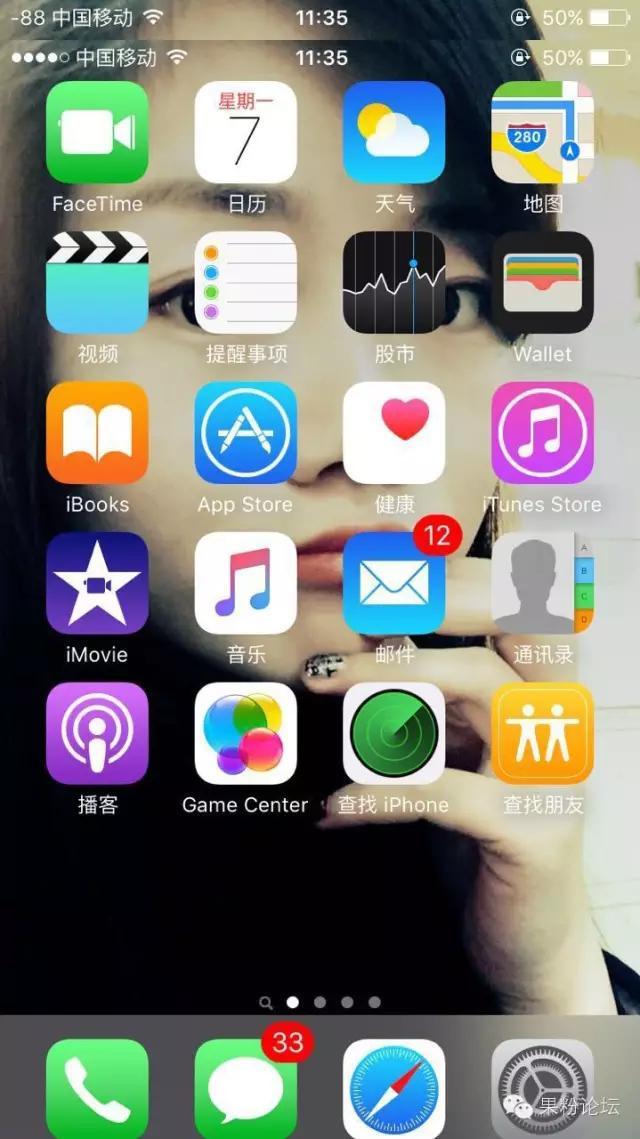
Task: Open 提醒事项 reminders
Action: tap(245, 282)
